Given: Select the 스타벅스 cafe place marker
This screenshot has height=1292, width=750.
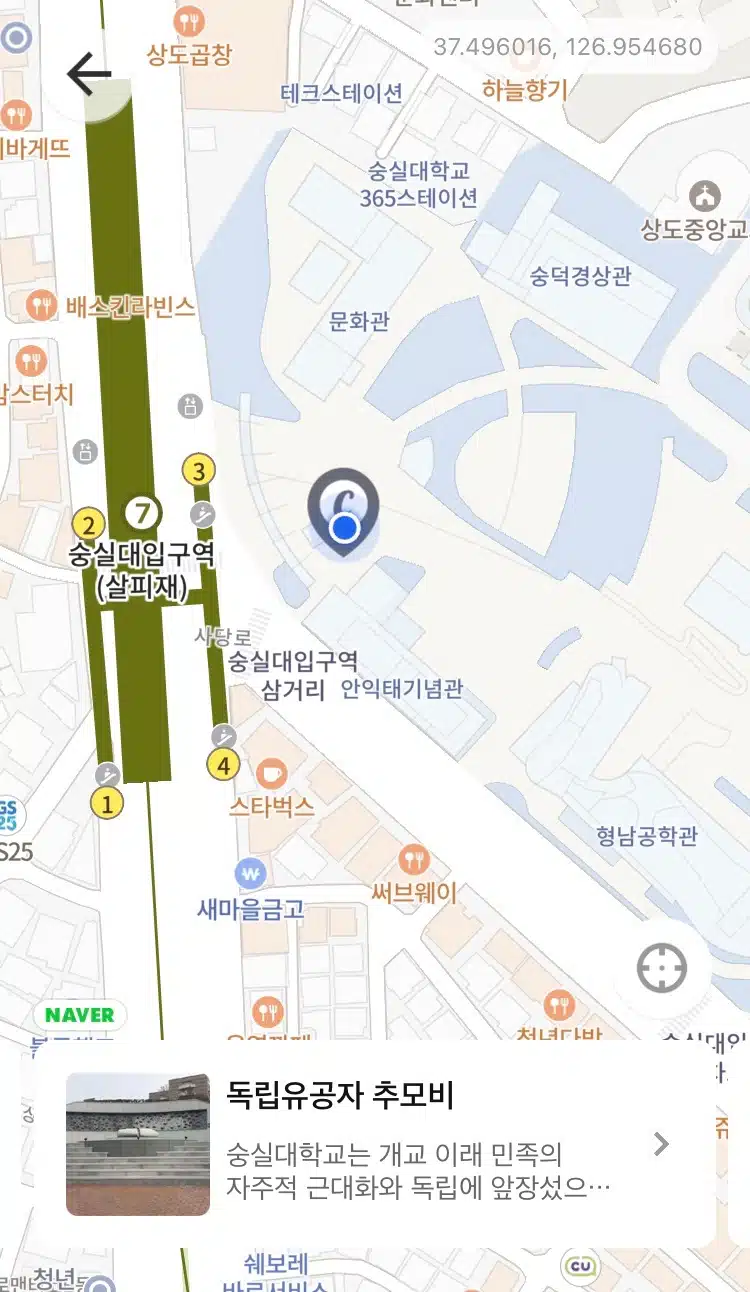Looking at the screenshot, I should tap(271, 773).
